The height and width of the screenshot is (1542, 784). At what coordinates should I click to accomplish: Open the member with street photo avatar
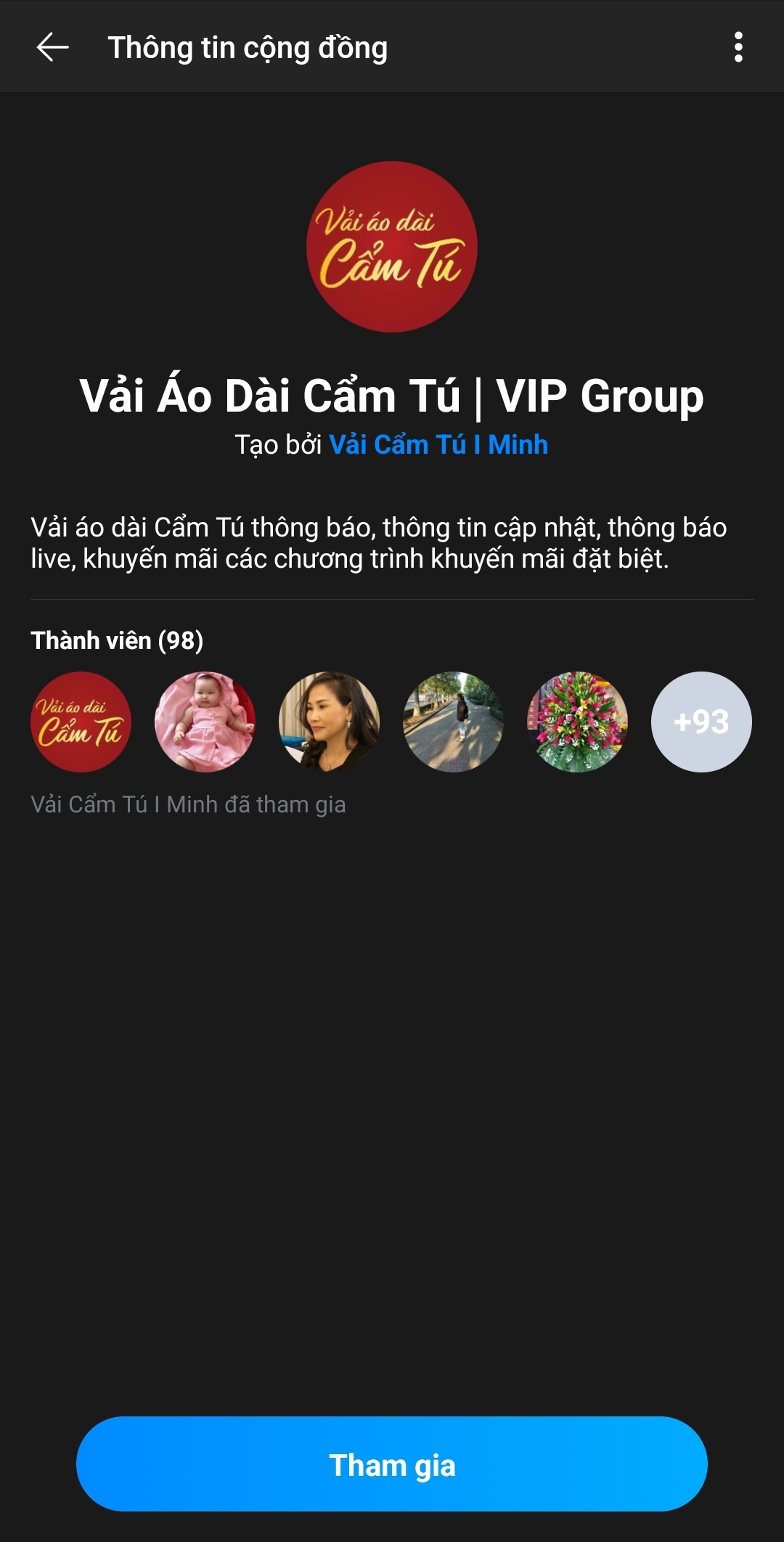coord(453,722)
